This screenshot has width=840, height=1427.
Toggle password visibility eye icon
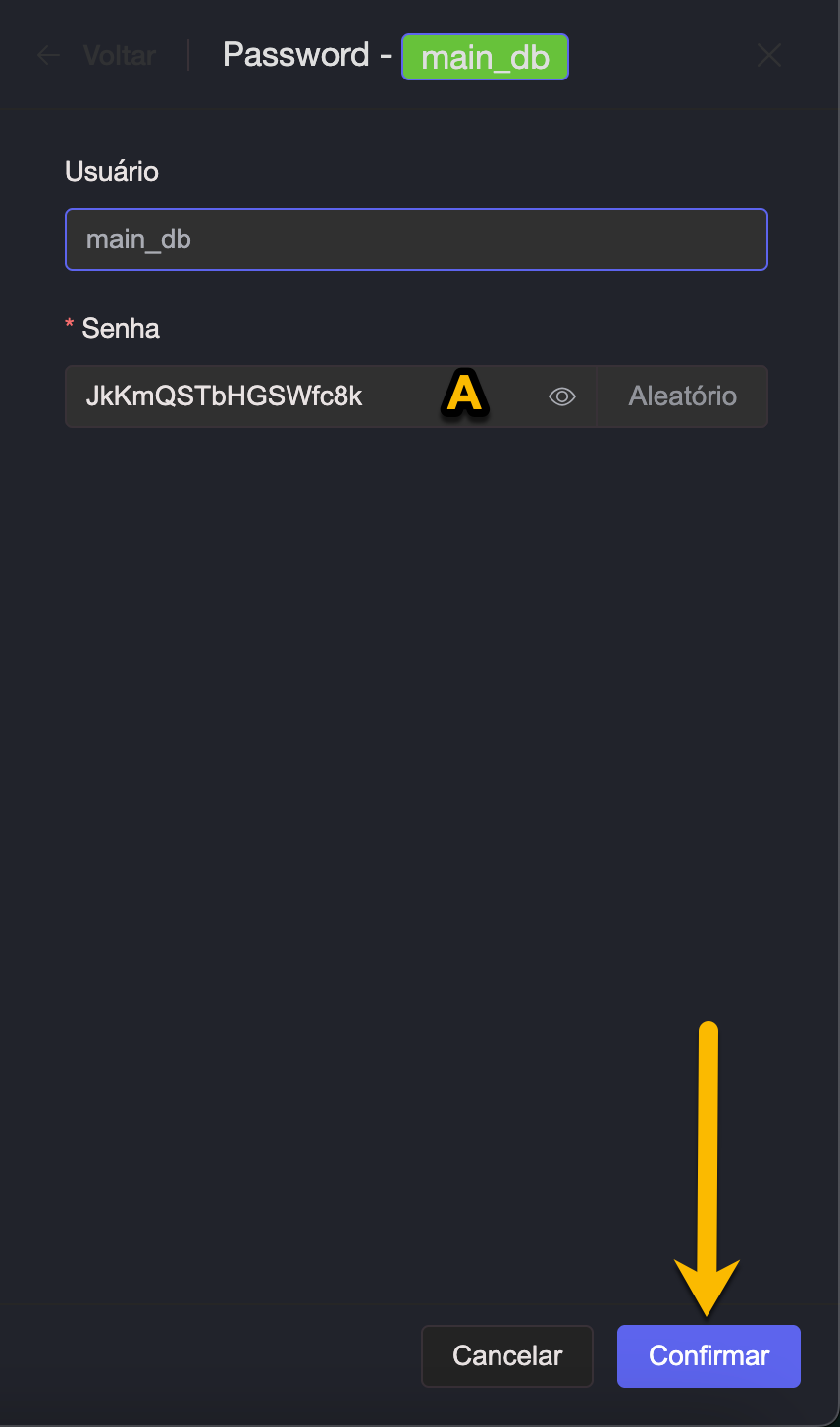pyautogui.click(x=561, y=396)
